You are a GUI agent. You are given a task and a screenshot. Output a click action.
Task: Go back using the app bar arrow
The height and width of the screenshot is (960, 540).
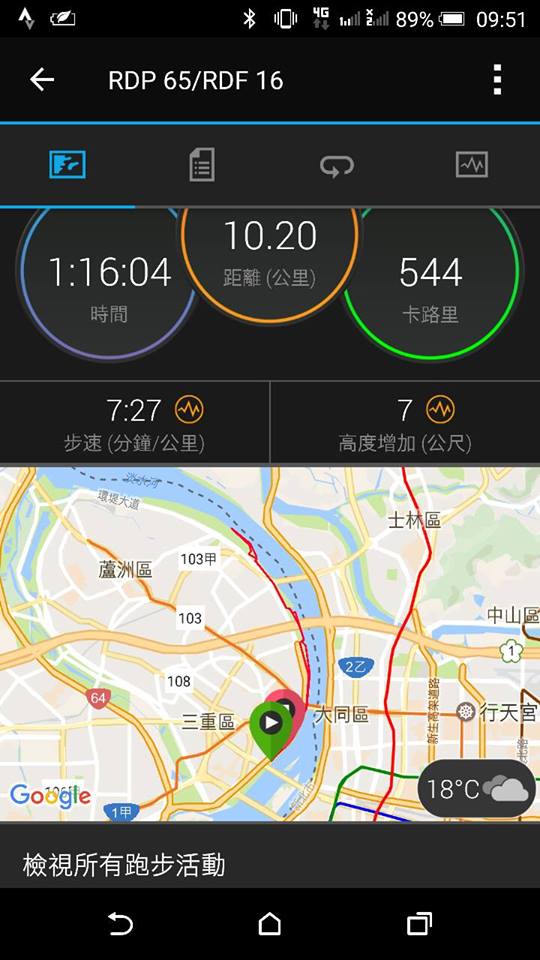(42, 80)
